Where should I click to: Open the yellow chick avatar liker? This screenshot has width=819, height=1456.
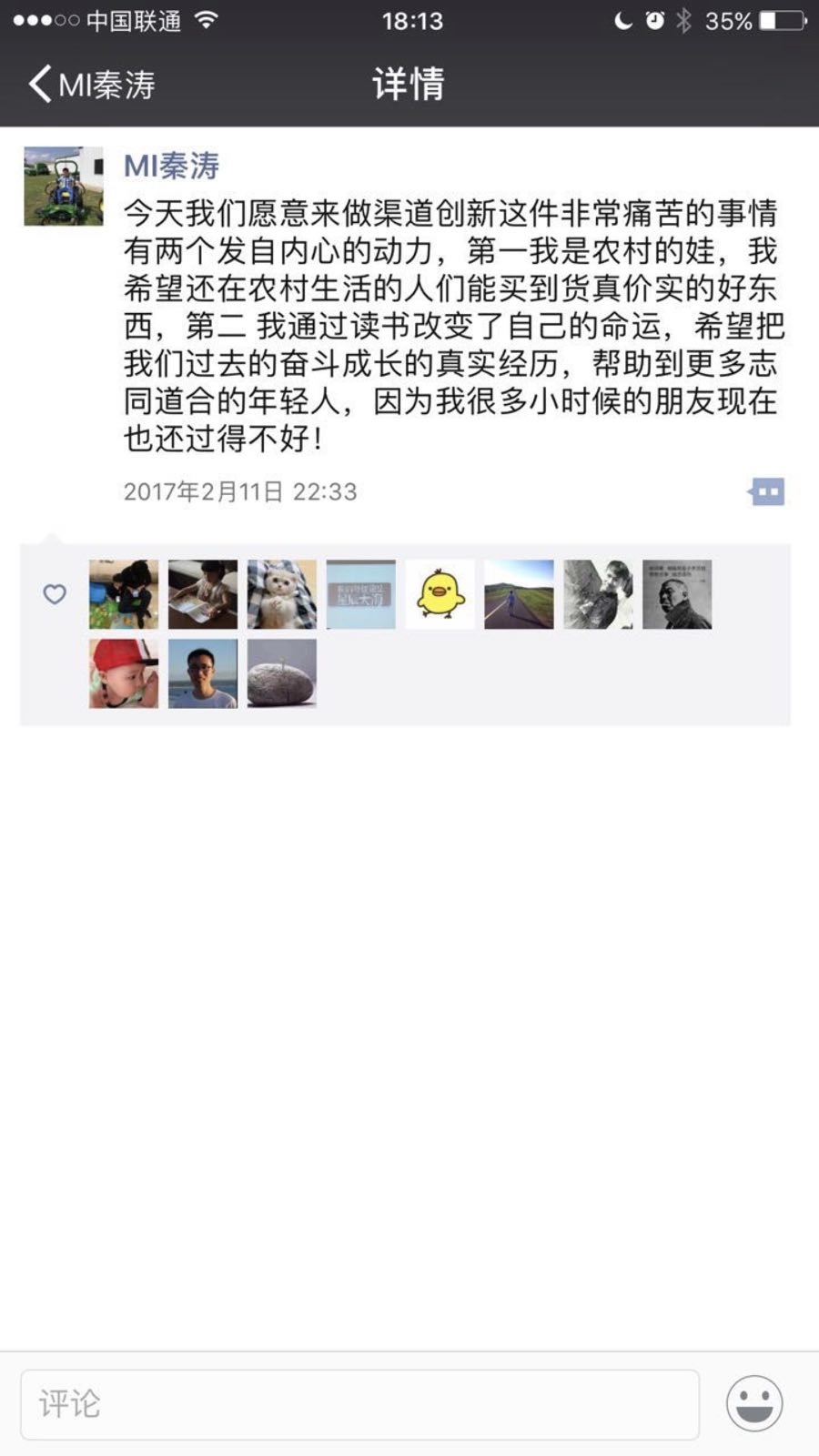tap(440, 594)
